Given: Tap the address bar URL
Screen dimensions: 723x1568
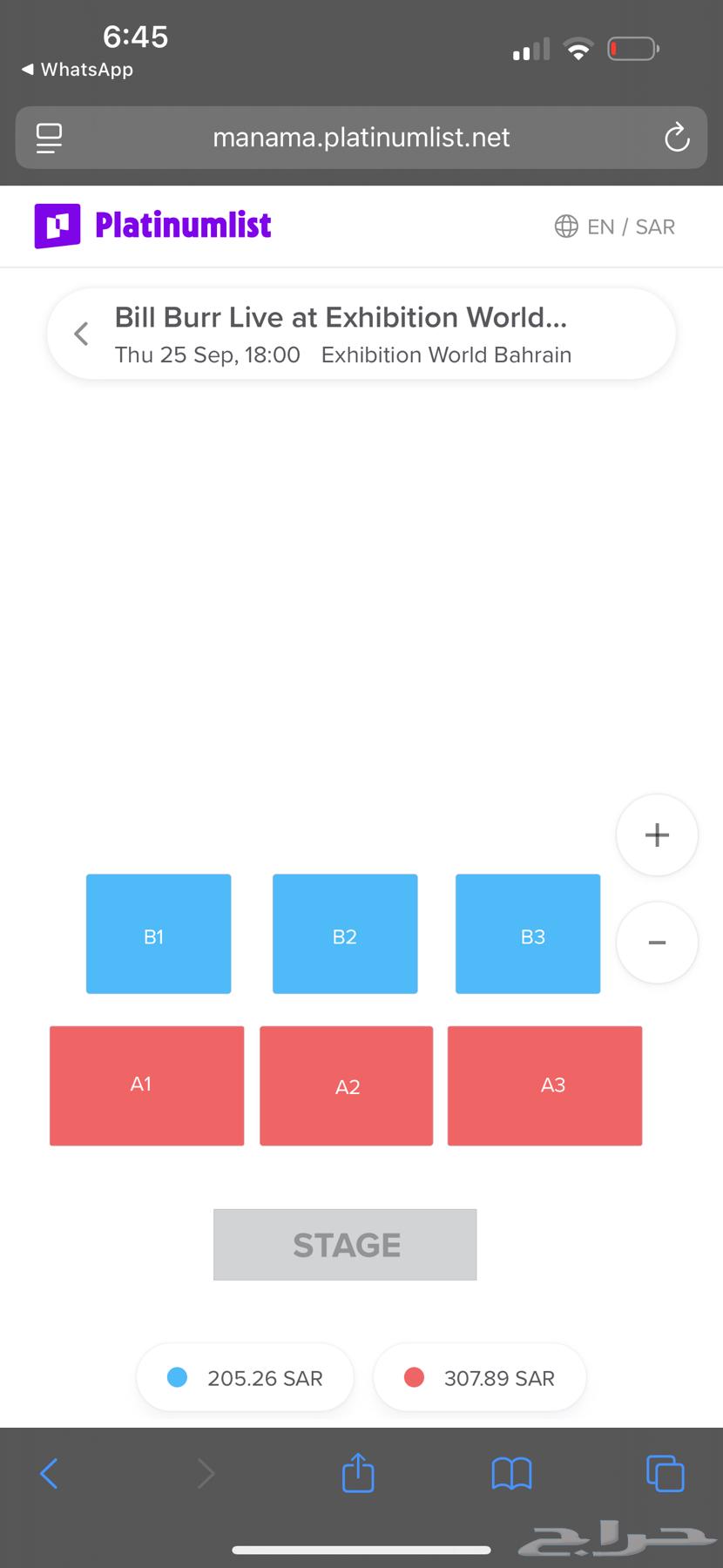Looking at the screenshot, I should [x=361, y=138].
